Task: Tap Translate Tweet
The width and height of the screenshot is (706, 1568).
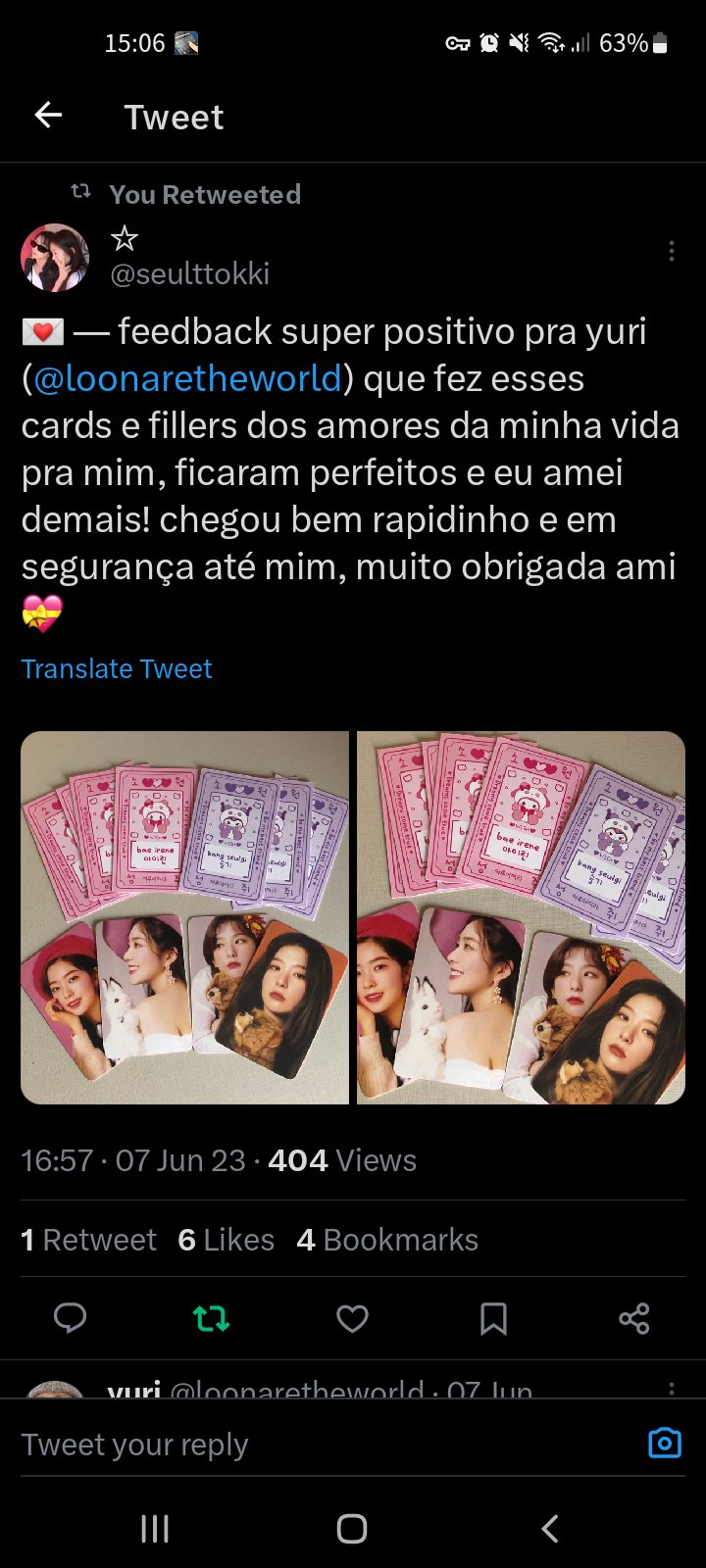Action: (117, 668)
